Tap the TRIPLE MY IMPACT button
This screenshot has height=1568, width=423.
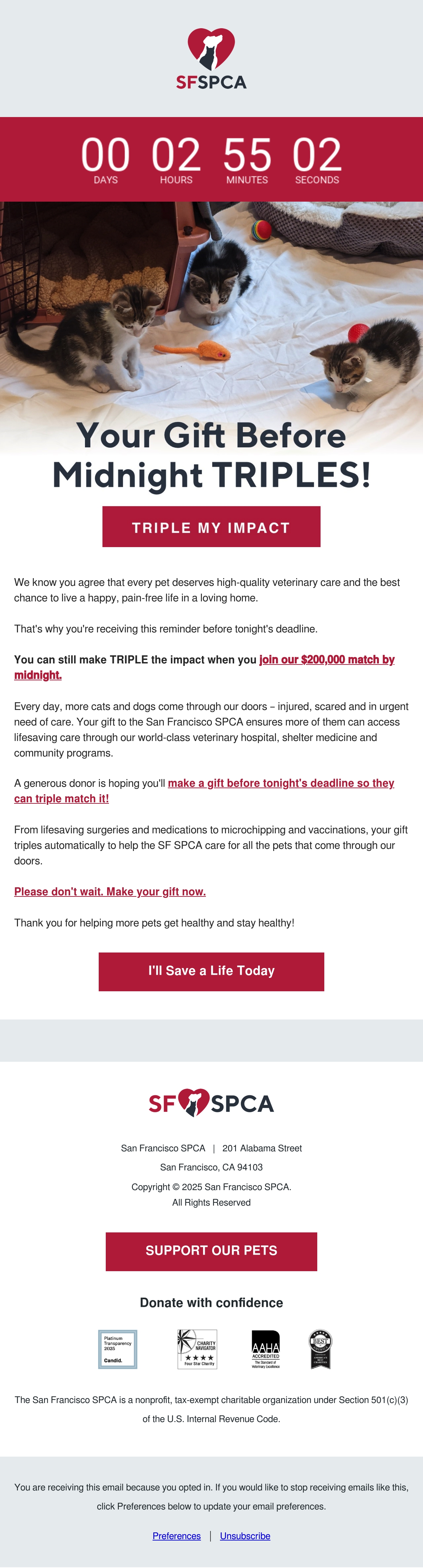tap(211, 527)
